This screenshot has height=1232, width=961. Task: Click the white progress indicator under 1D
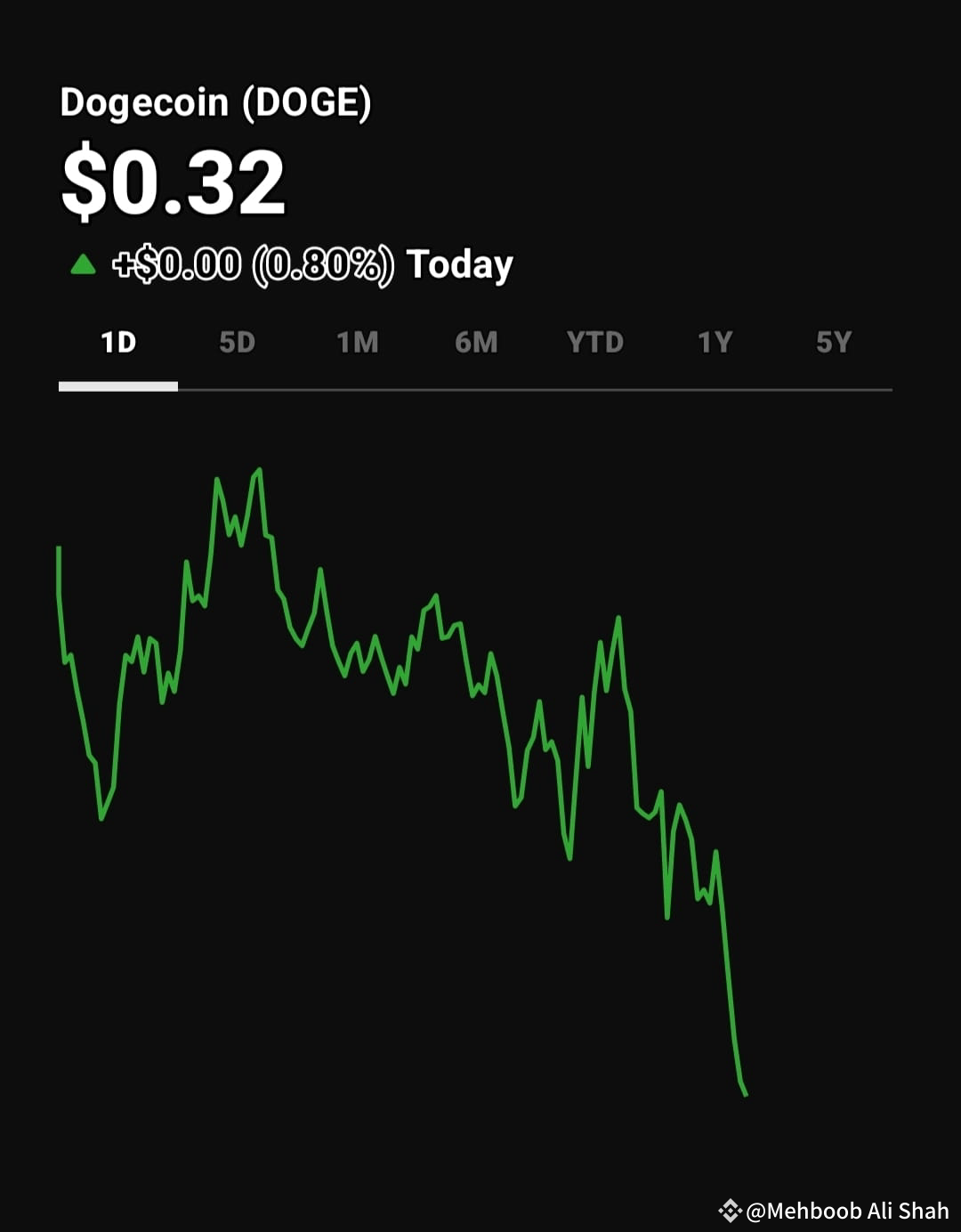[x=117, y=386]
